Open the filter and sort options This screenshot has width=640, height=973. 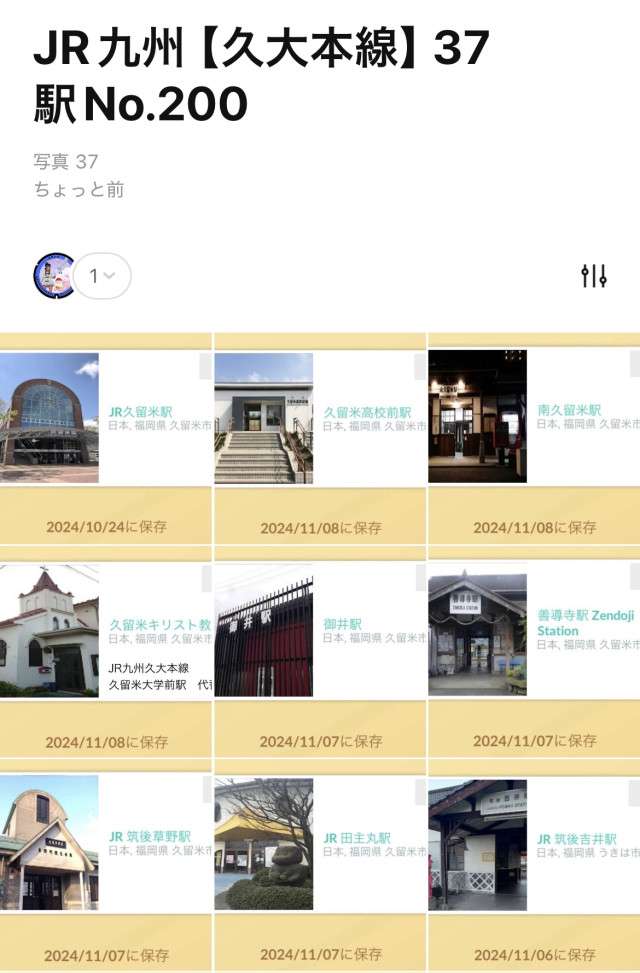tap(594, 276)
